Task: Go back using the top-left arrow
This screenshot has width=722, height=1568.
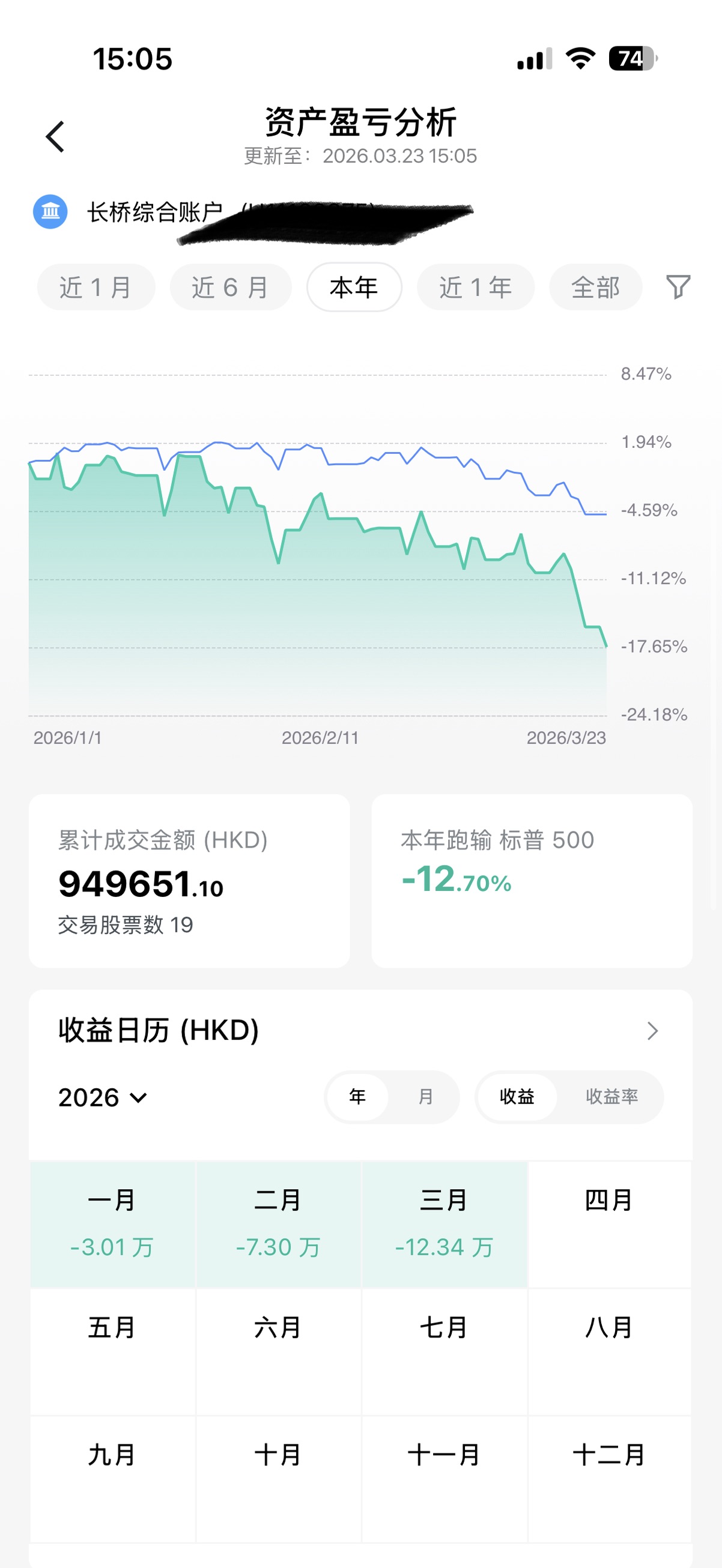Action: 55,136
